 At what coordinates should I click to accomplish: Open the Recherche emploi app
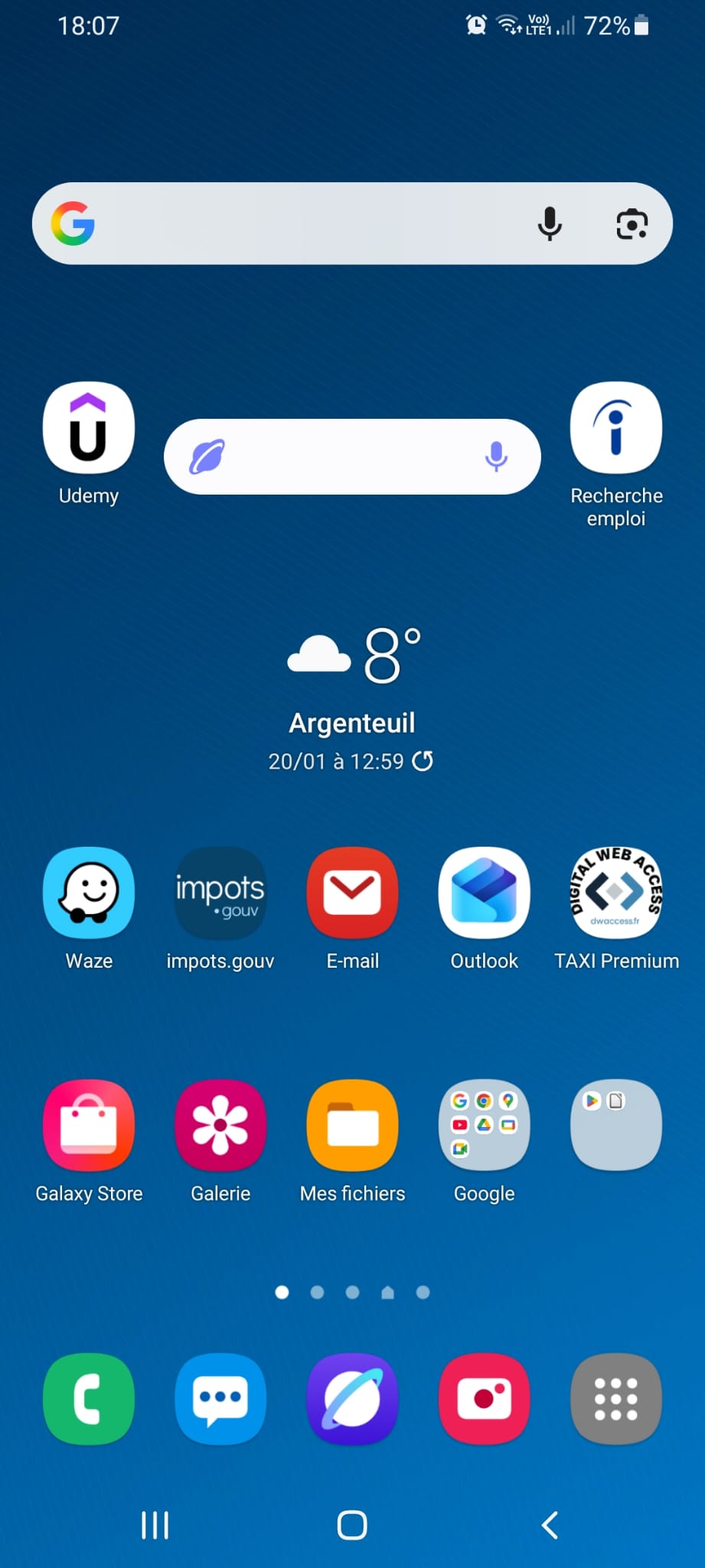[615, 429]
